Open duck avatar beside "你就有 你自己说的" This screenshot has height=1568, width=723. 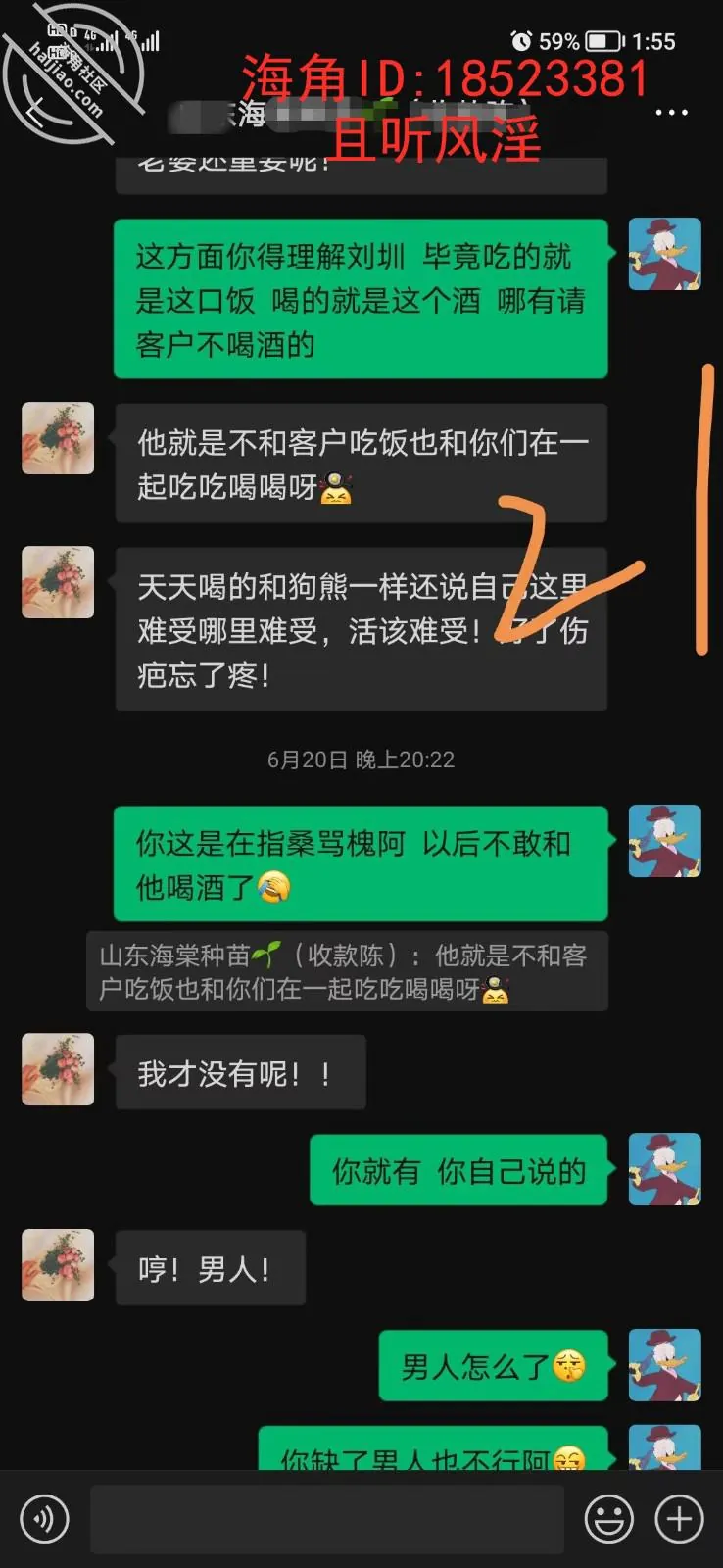[664, 1169]
